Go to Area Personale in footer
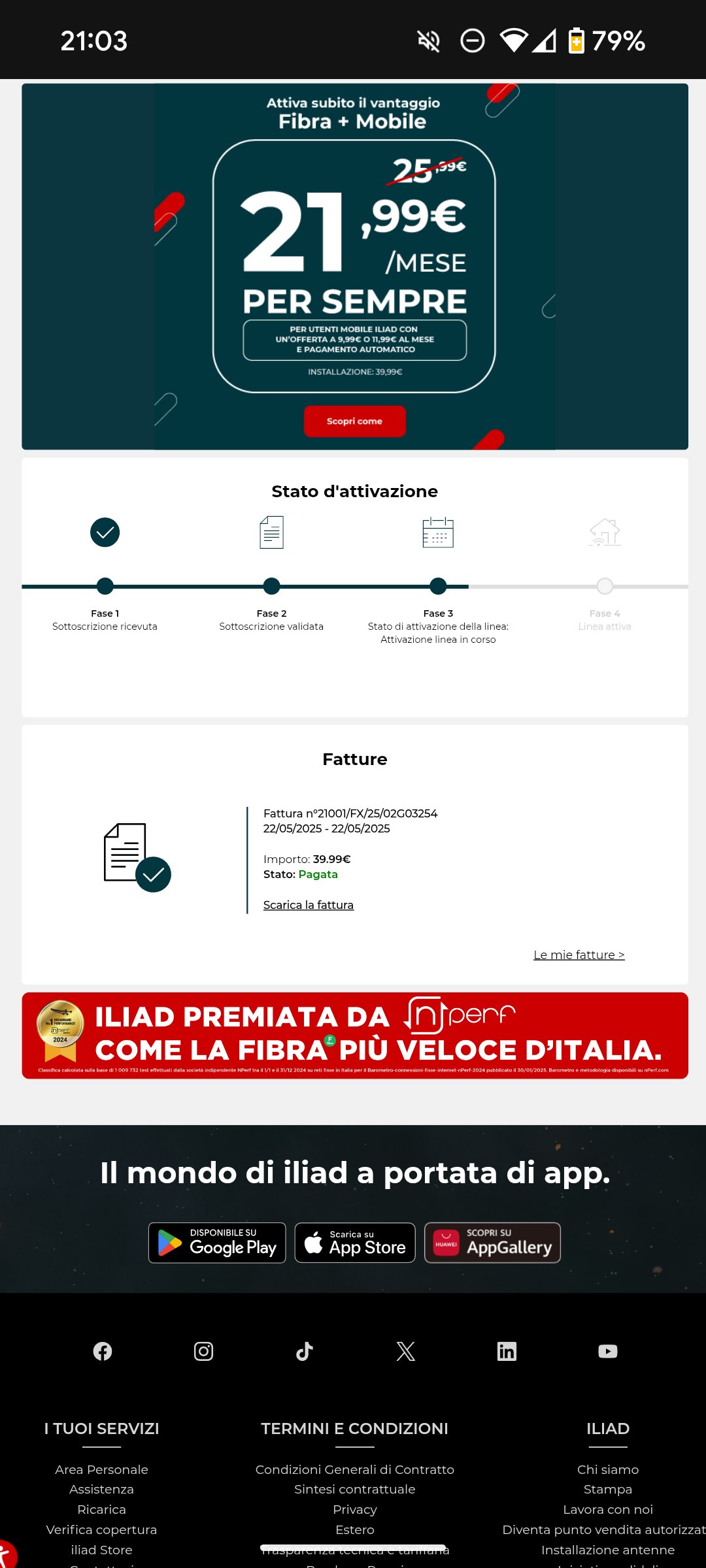Screen dimensions: 706x1568 [101, 1469]
